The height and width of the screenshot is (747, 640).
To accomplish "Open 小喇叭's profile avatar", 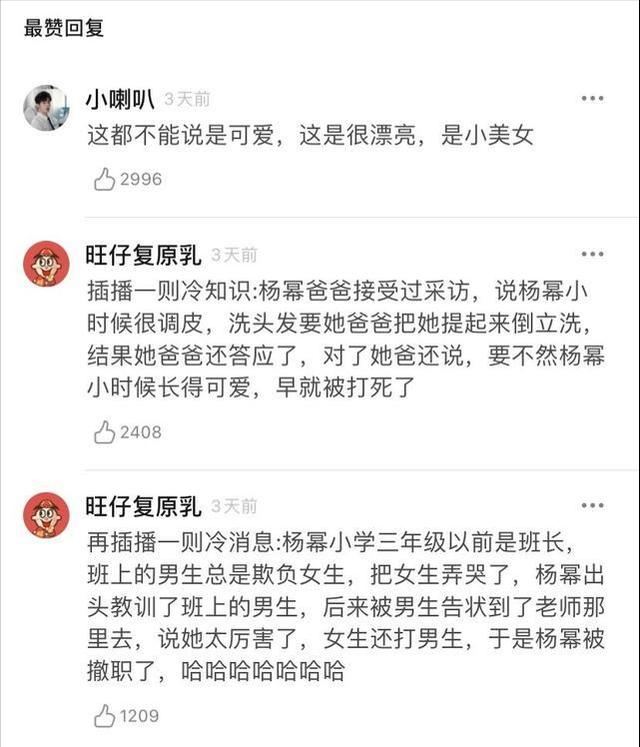I will (46, 108).
